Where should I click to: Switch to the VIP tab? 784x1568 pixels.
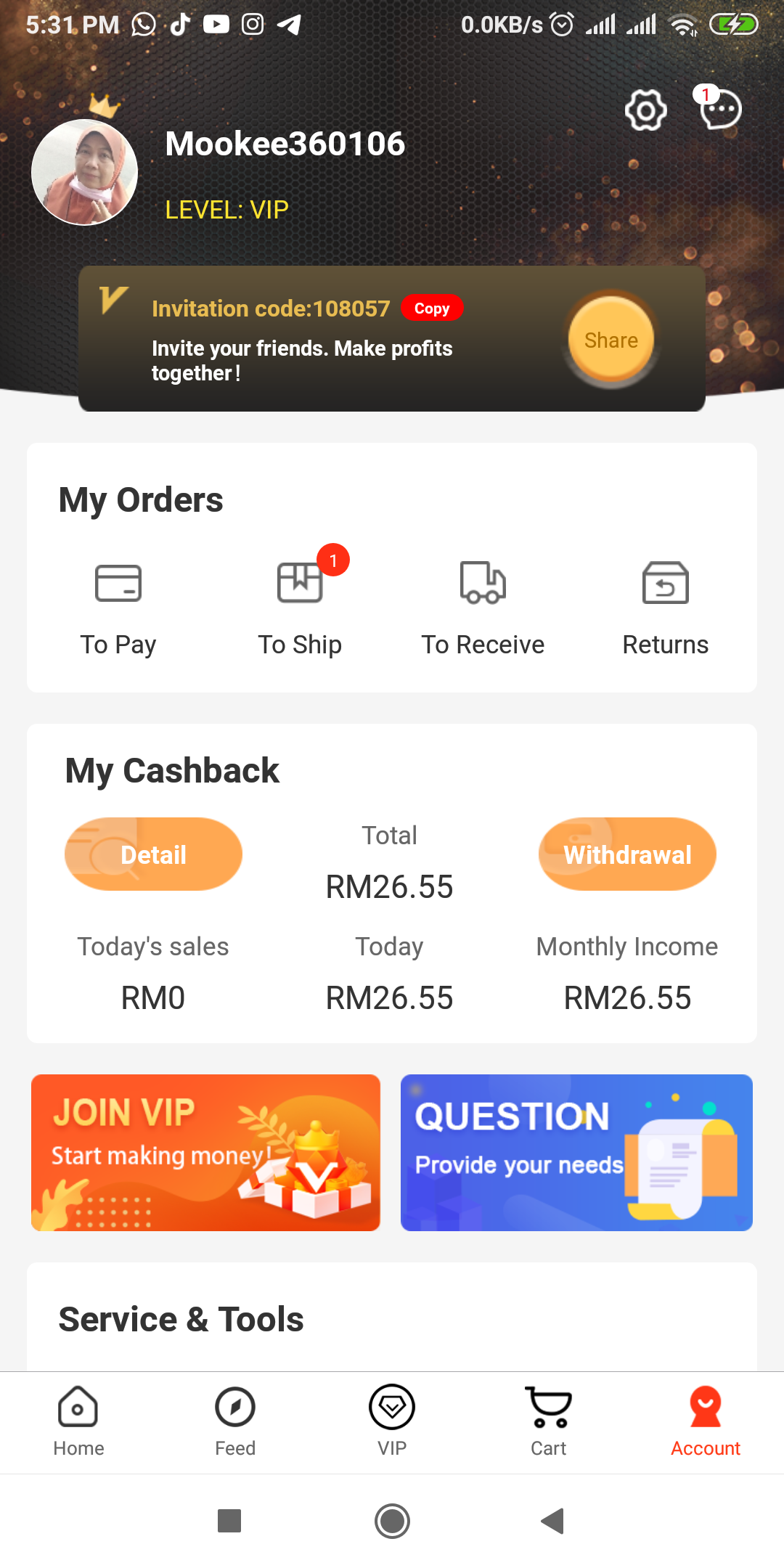[x=392, y=1422]
